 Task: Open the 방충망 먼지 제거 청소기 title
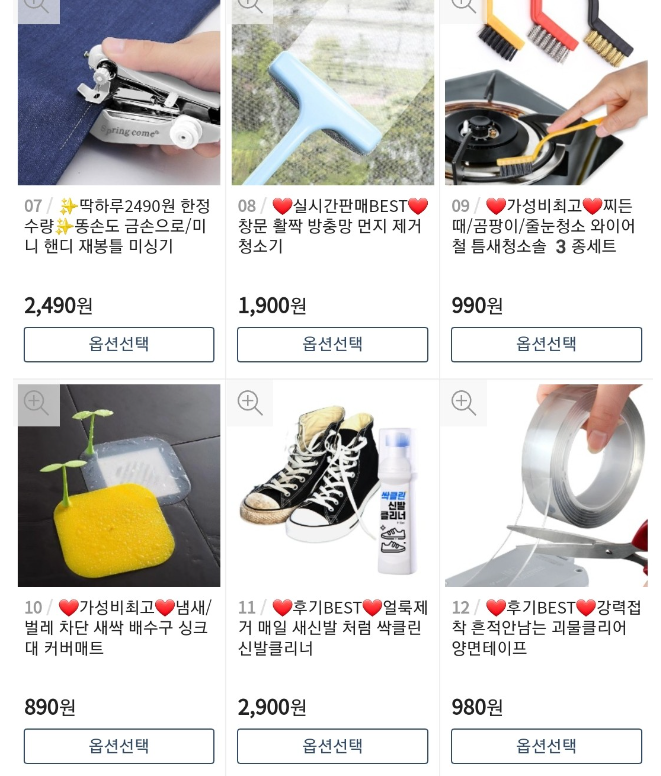(331, 226)
